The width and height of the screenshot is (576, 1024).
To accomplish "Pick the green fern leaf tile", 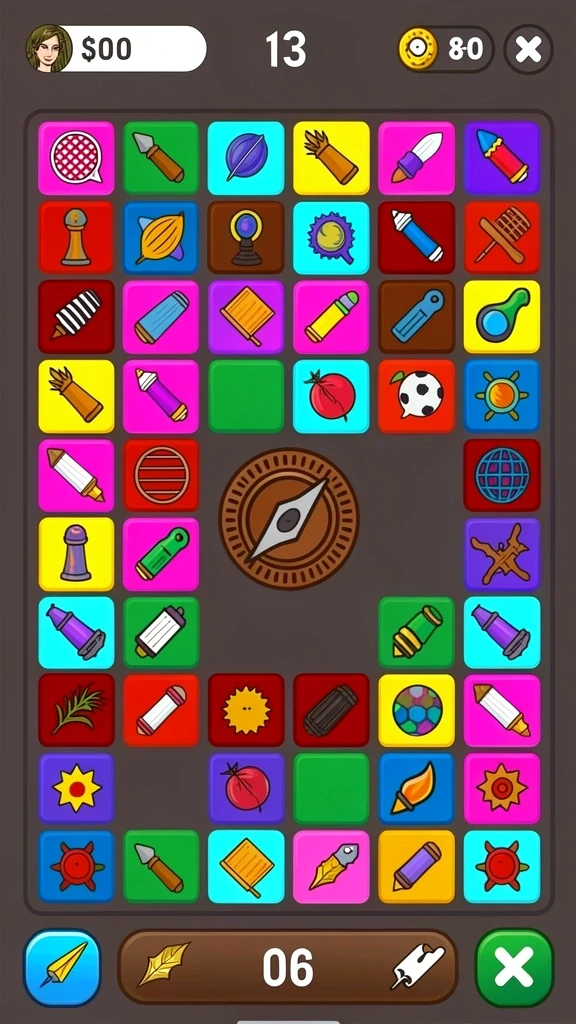I will 76,710.
